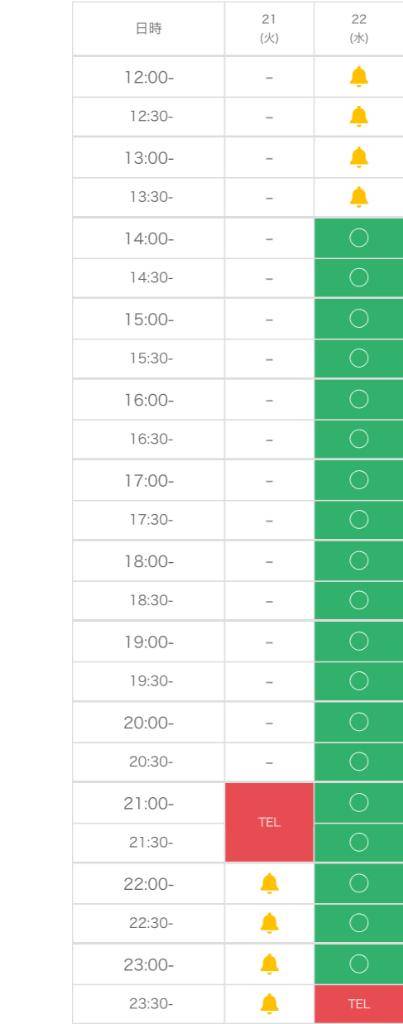Select the 14:00 open slot on Wednesday 22

click(359, 238)
